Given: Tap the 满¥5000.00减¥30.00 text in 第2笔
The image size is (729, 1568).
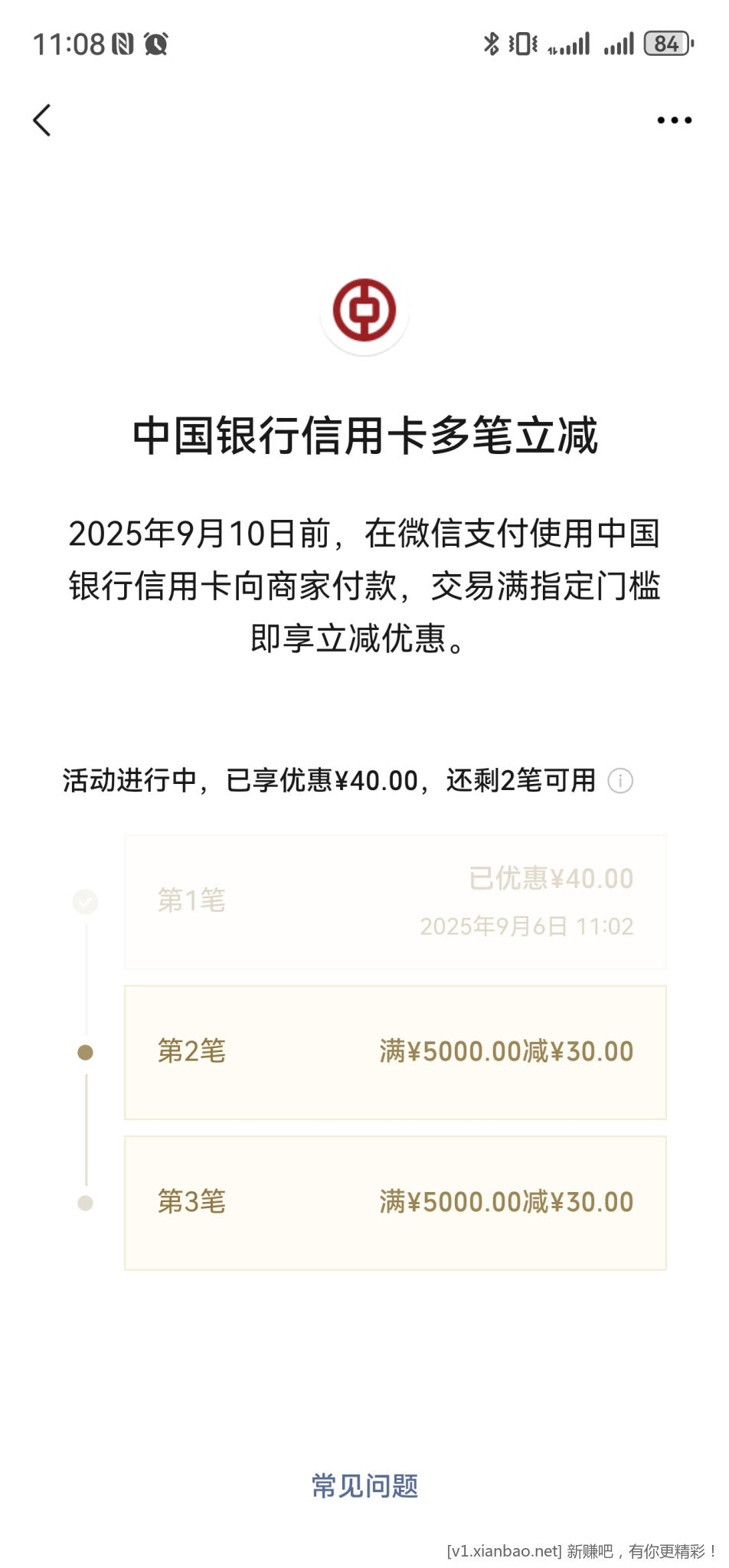Looking at the screenshot, I should [506, 1053].
